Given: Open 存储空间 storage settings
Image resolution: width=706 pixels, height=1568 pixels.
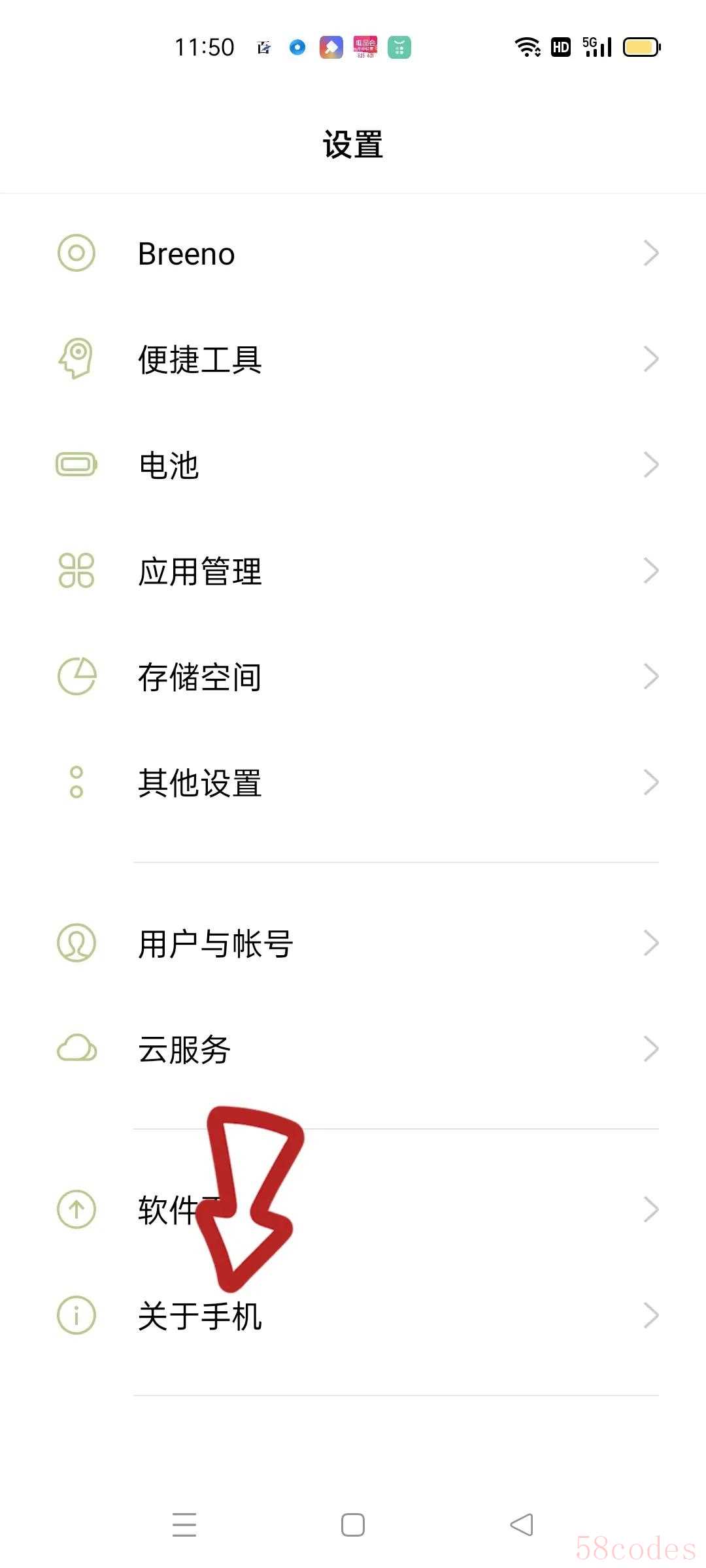Looking at the screenshot, I should (353, 677).
